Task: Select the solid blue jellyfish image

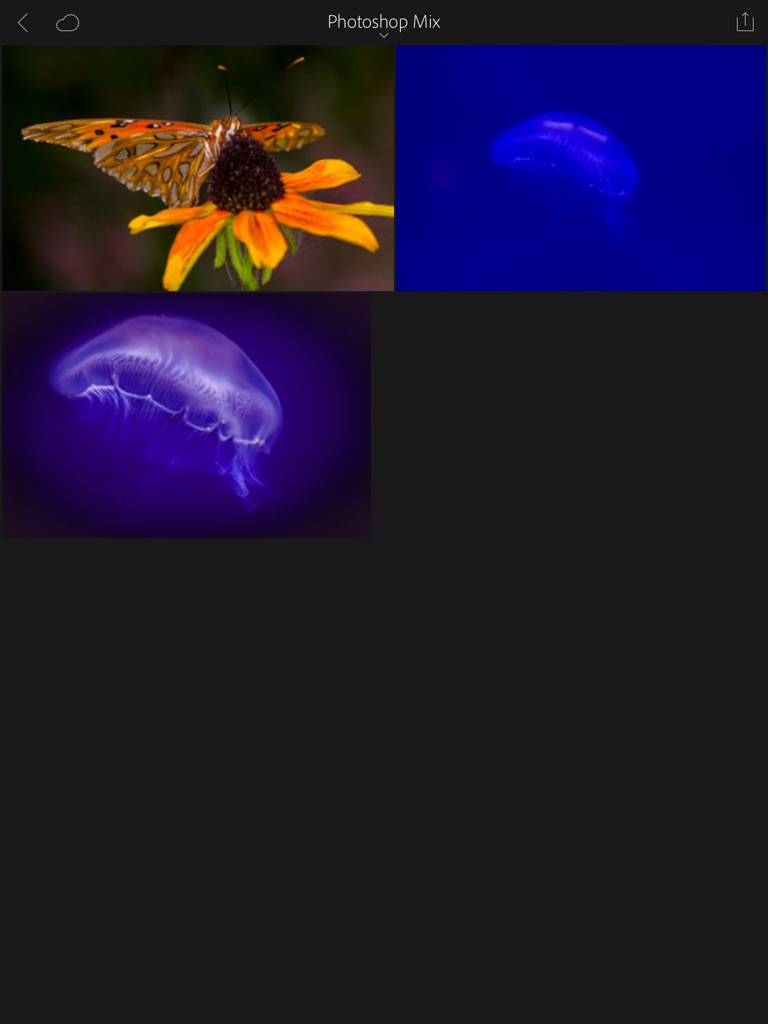Action: click(x=581, y=168)
